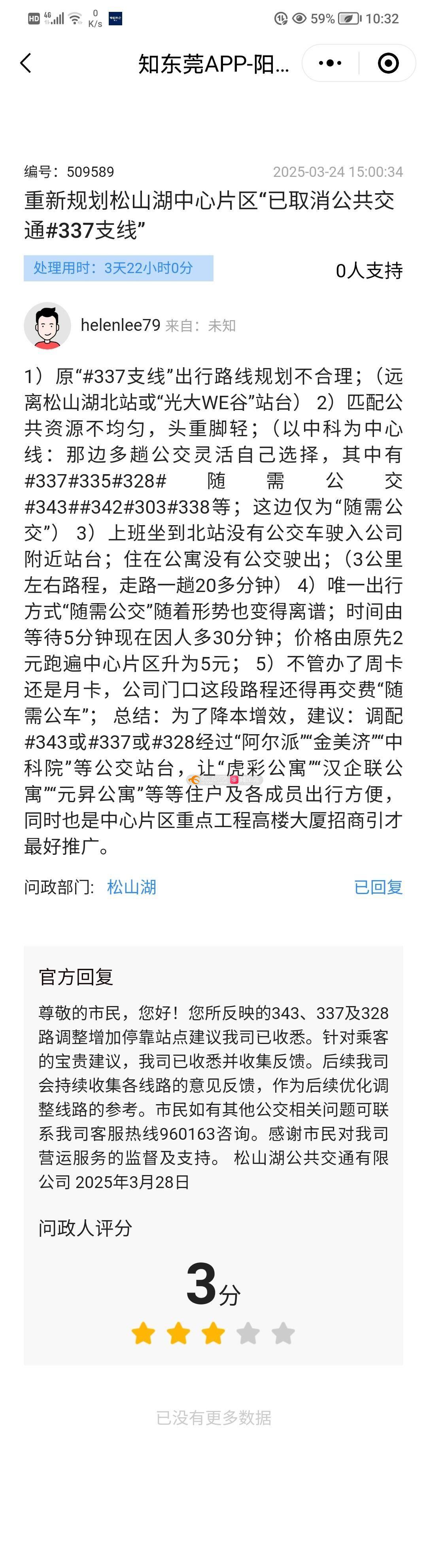Screen dimensions: 427x1568
Task: Close the mini program via circle button
Action: [x=388, y=63]
